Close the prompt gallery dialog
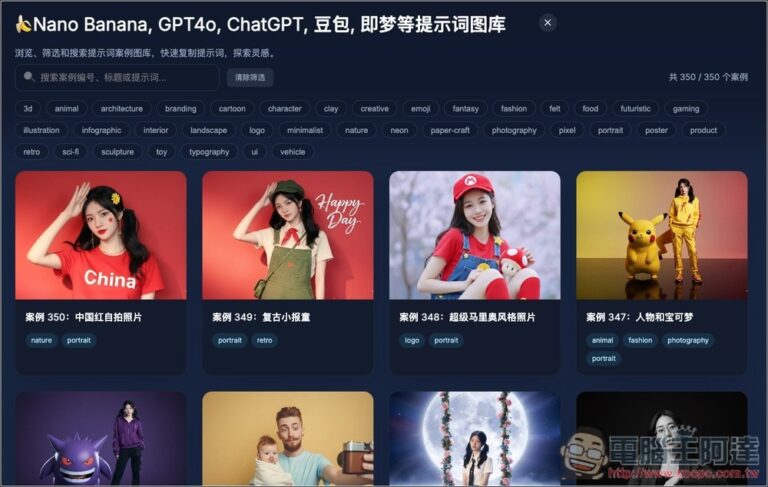 click(547, 23)
